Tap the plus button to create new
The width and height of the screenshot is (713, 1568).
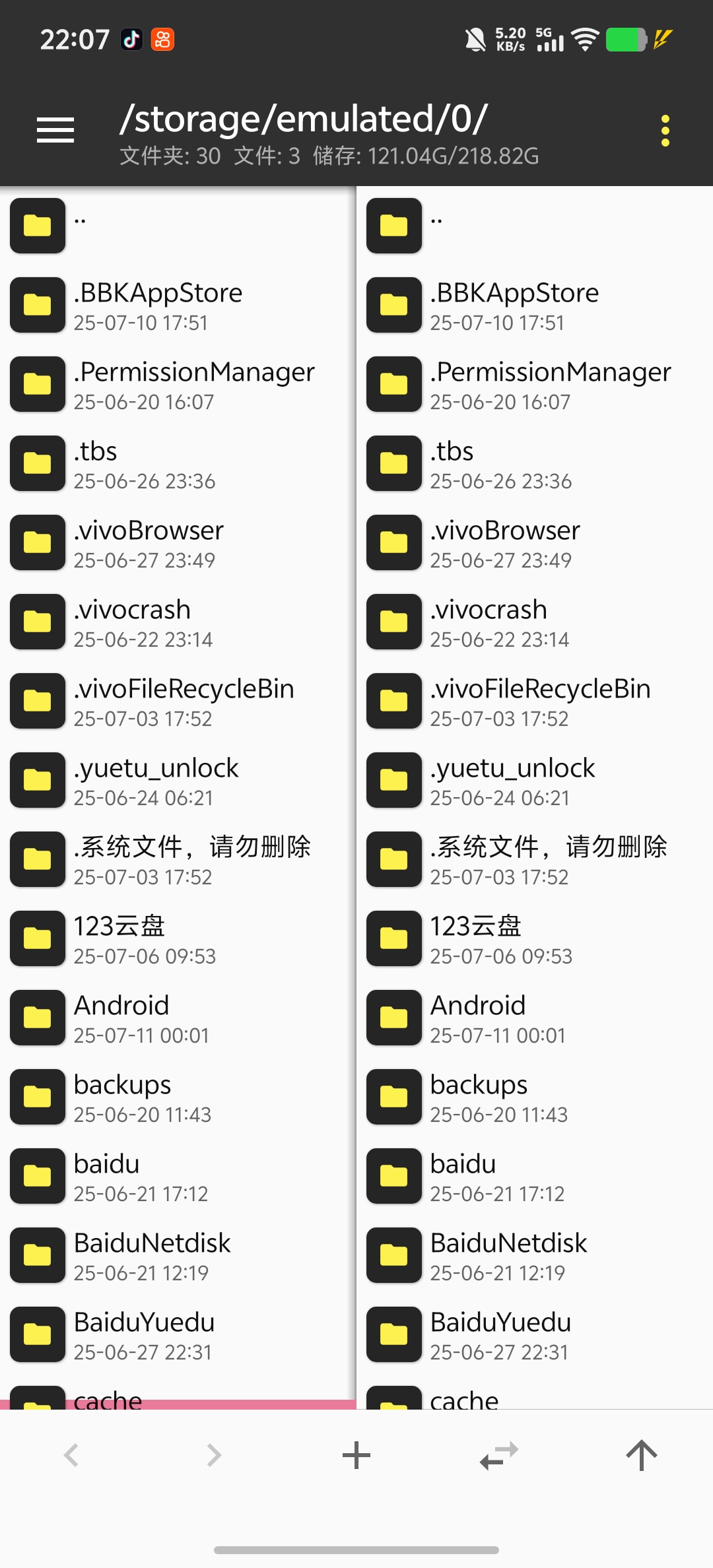(356, 1455)
